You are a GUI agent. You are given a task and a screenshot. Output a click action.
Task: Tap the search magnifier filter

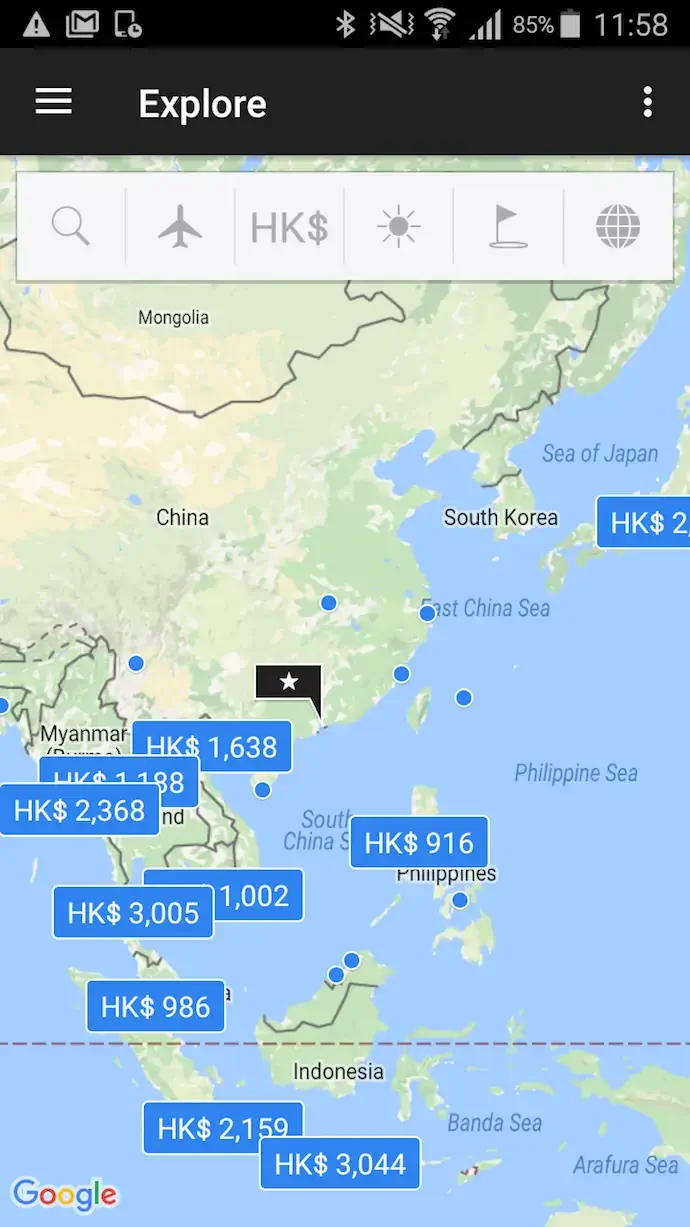point(71,227)
